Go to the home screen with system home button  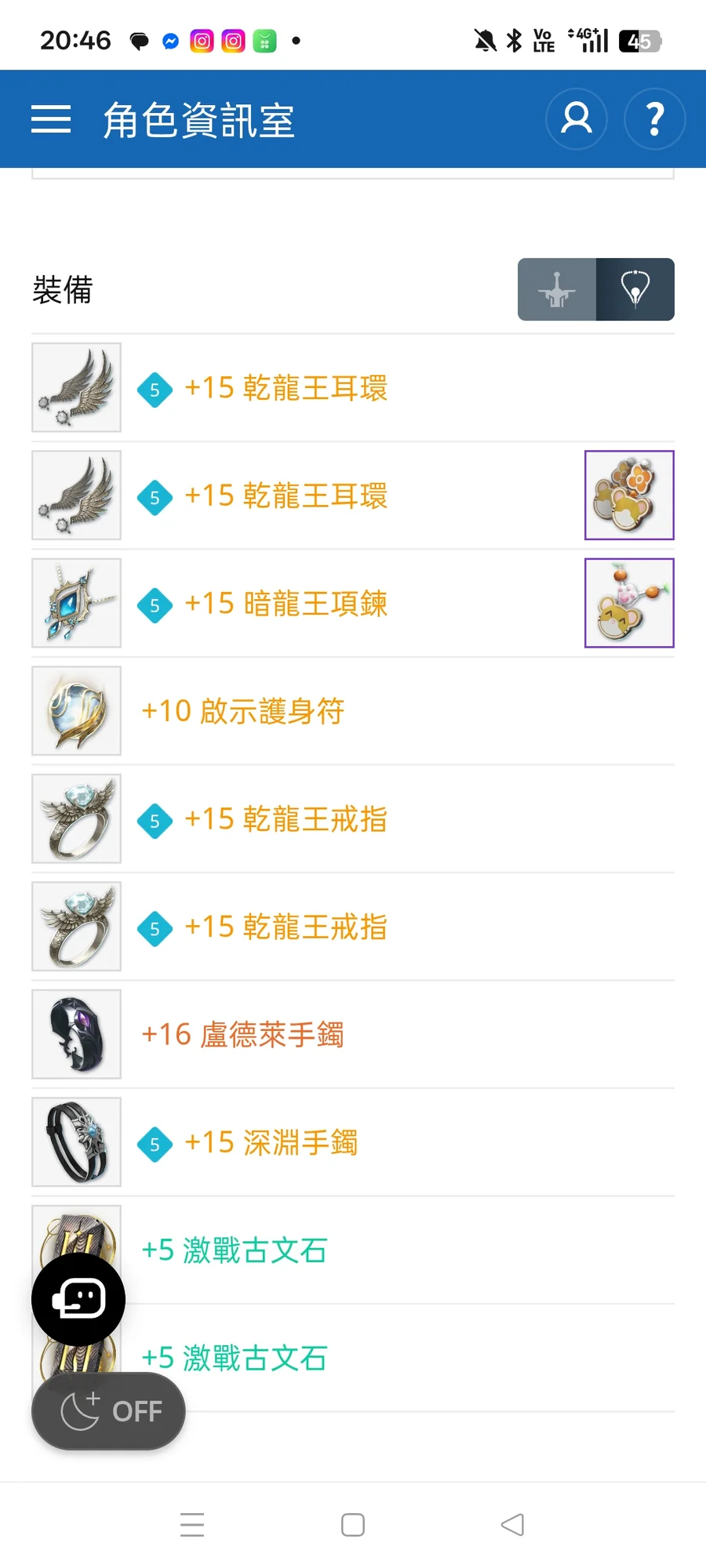coord(353,1525)
